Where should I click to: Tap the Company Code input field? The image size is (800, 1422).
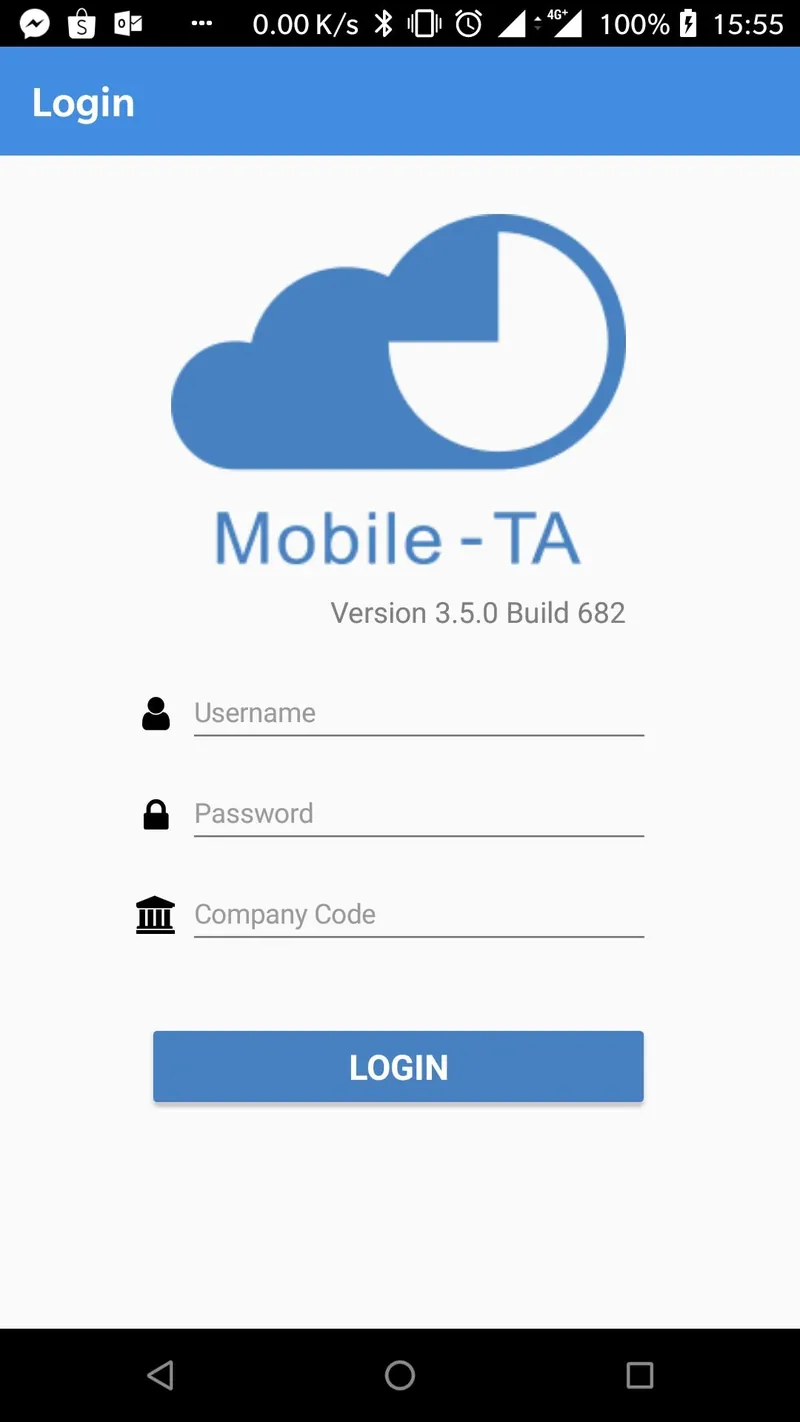tap(418, 913)
